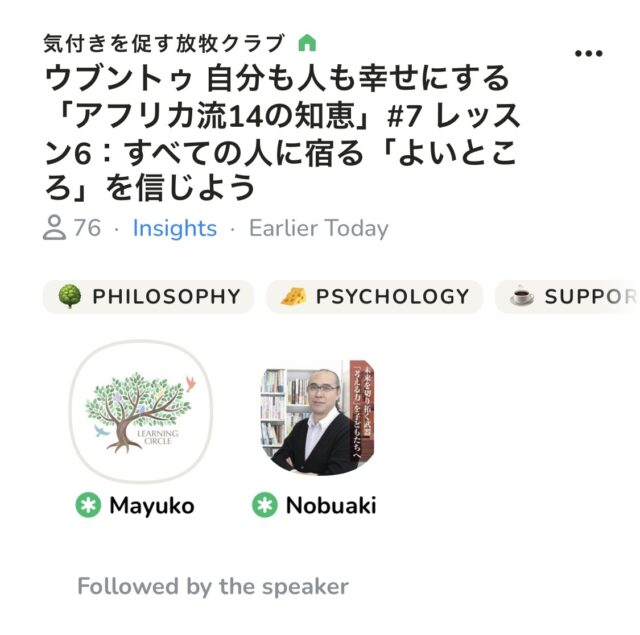
Task: View the room Insights
Action: point(174,228)
